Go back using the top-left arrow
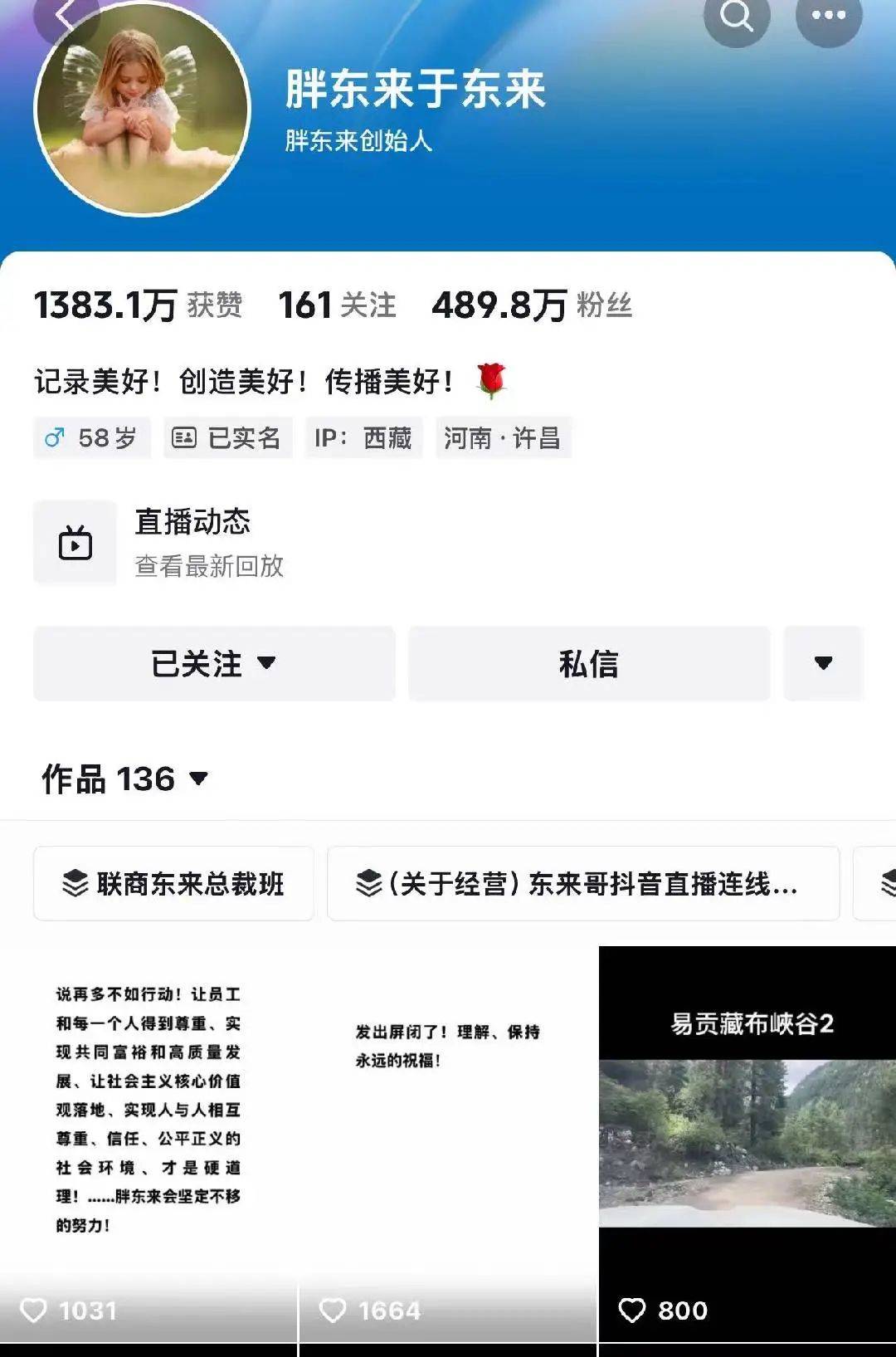This screenshot has height=1357, width=896. (x=66, y=15)
